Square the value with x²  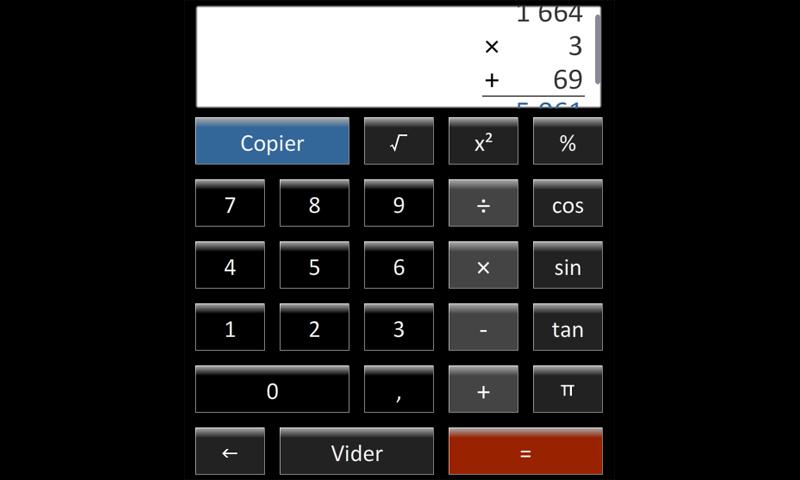(x=483, y=142)
